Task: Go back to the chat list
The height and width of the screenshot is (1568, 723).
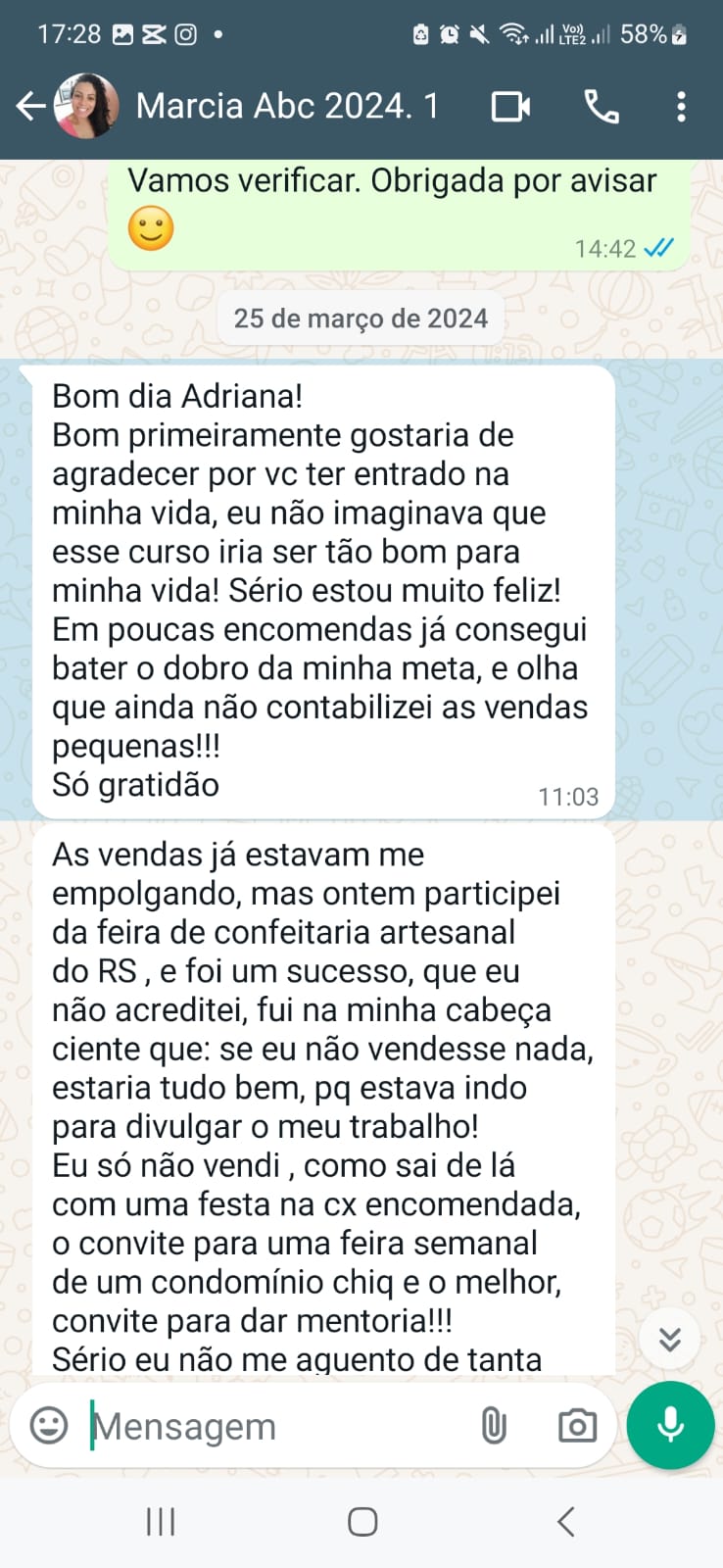Action: click(31, 106)
